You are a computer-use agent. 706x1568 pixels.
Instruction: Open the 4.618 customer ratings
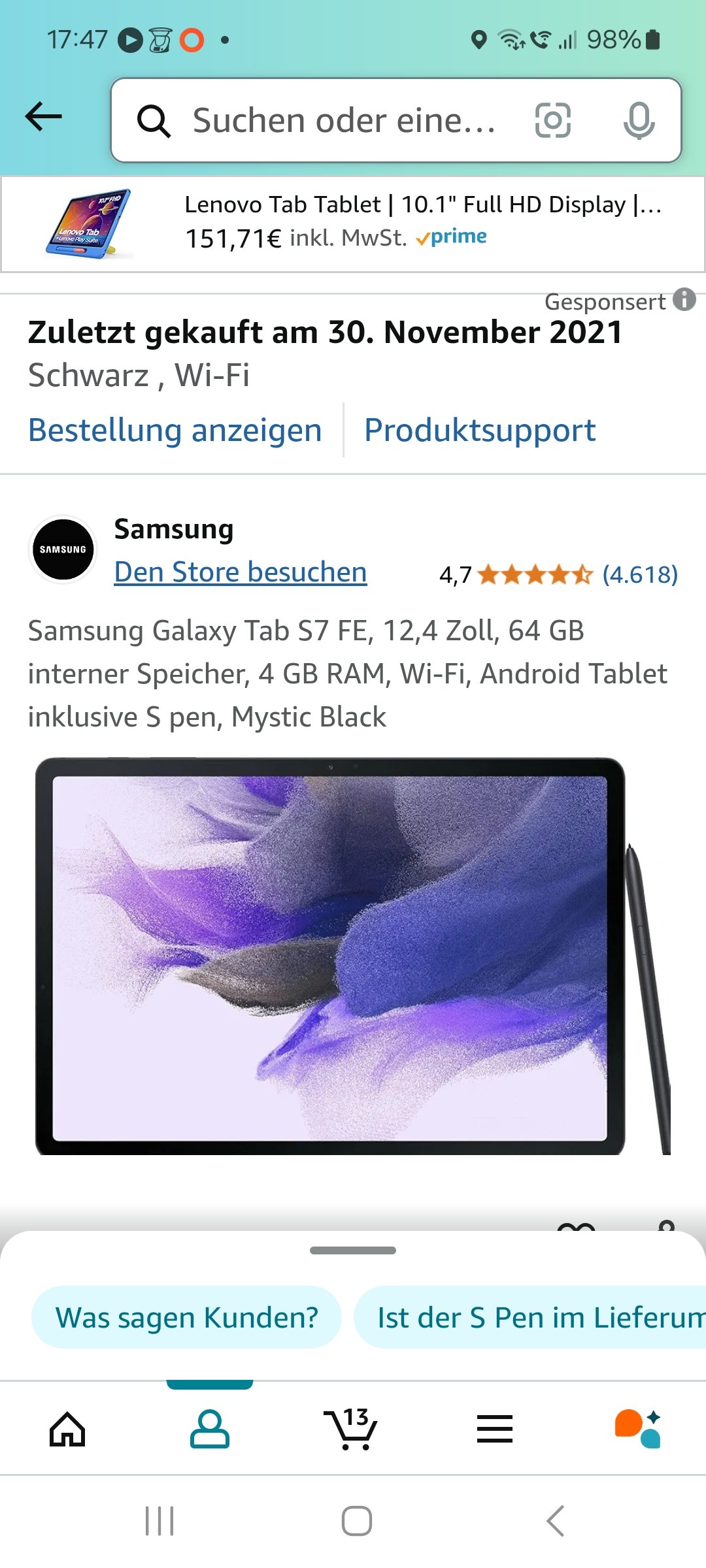click(x=640, y=575)
